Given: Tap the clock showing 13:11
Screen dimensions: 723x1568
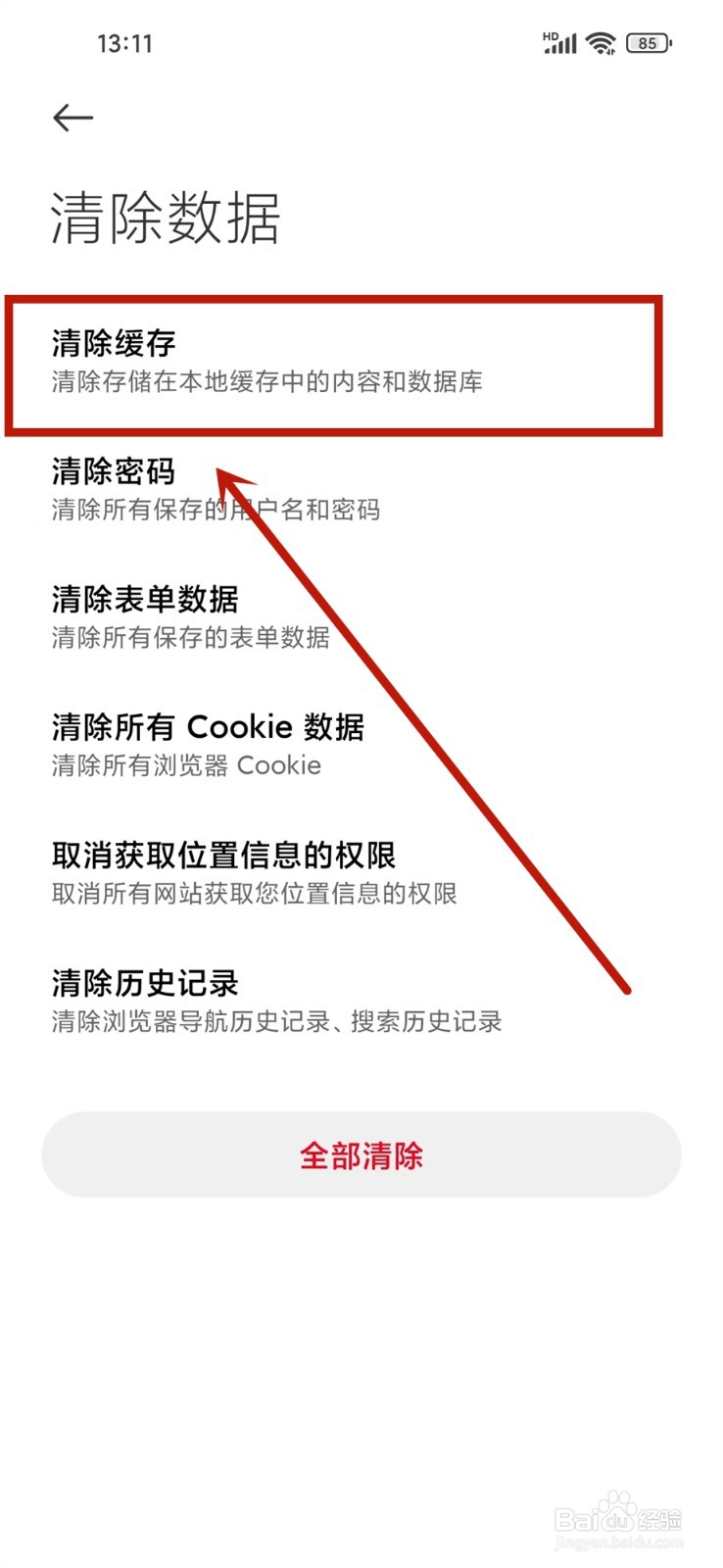Looking at the screenshot, I should click(124, 42).
